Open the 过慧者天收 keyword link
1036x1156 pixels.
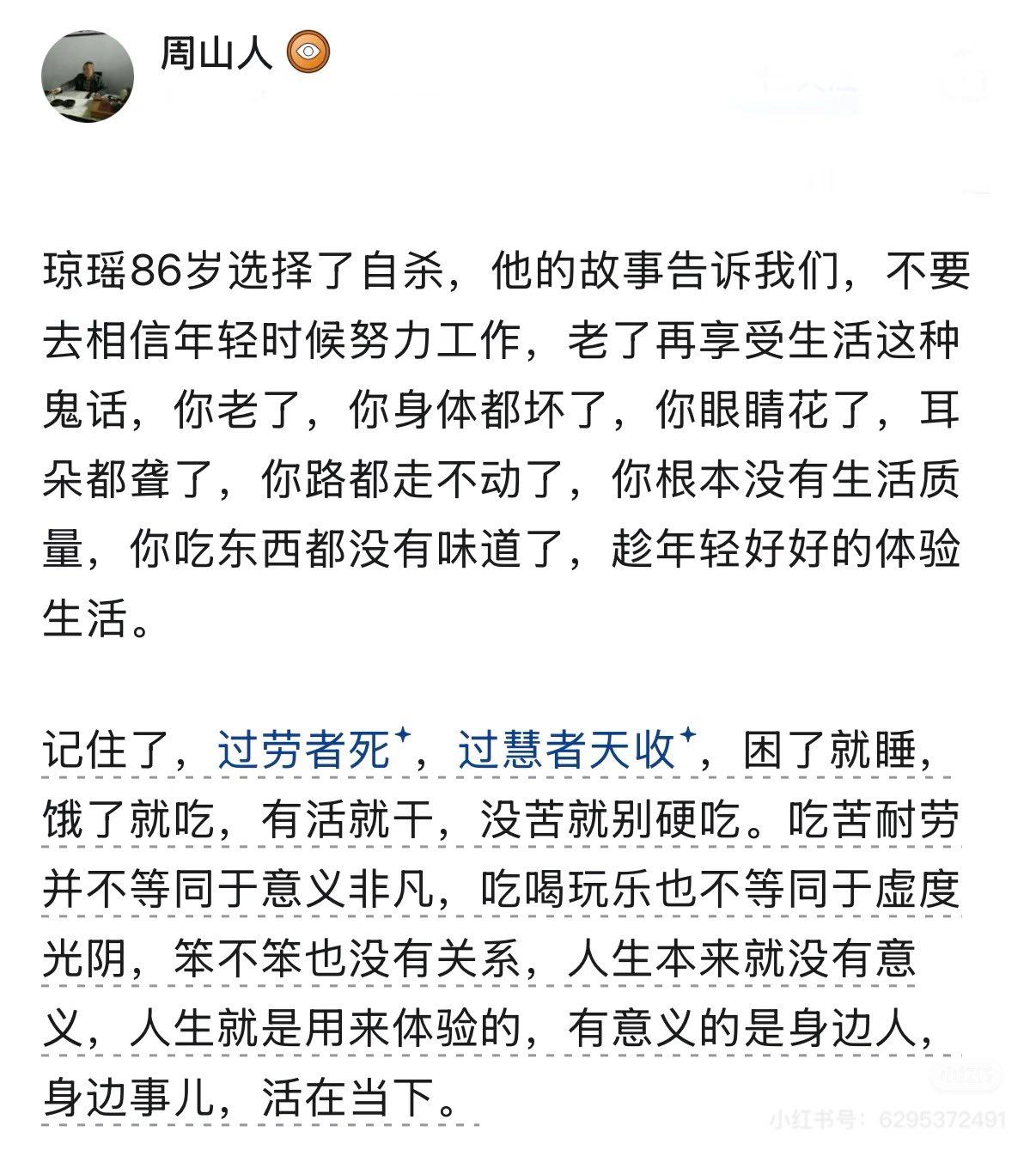click(x=567, y=750)
